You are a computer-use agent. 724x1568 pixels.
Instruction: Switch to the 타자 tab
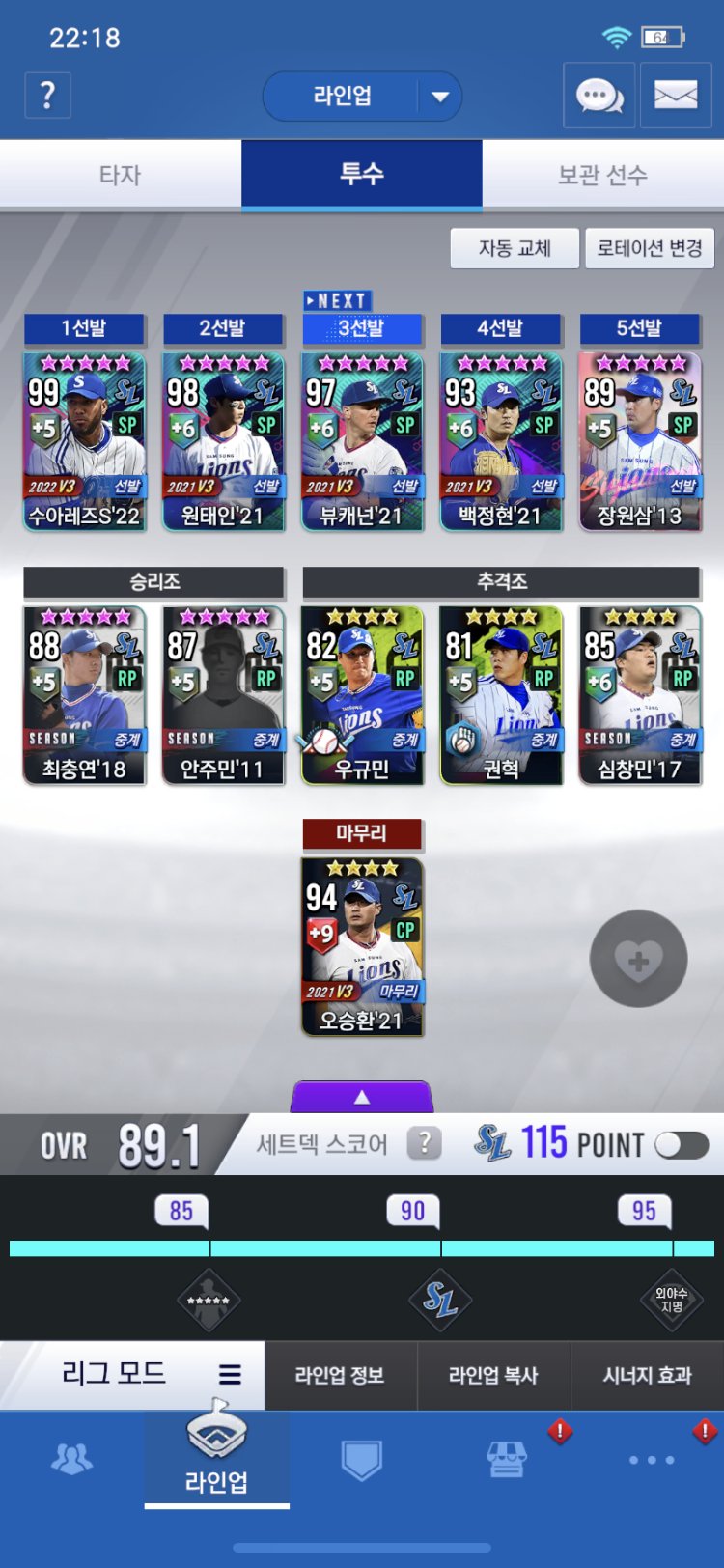pyautogui.click(x=120, y=175)
